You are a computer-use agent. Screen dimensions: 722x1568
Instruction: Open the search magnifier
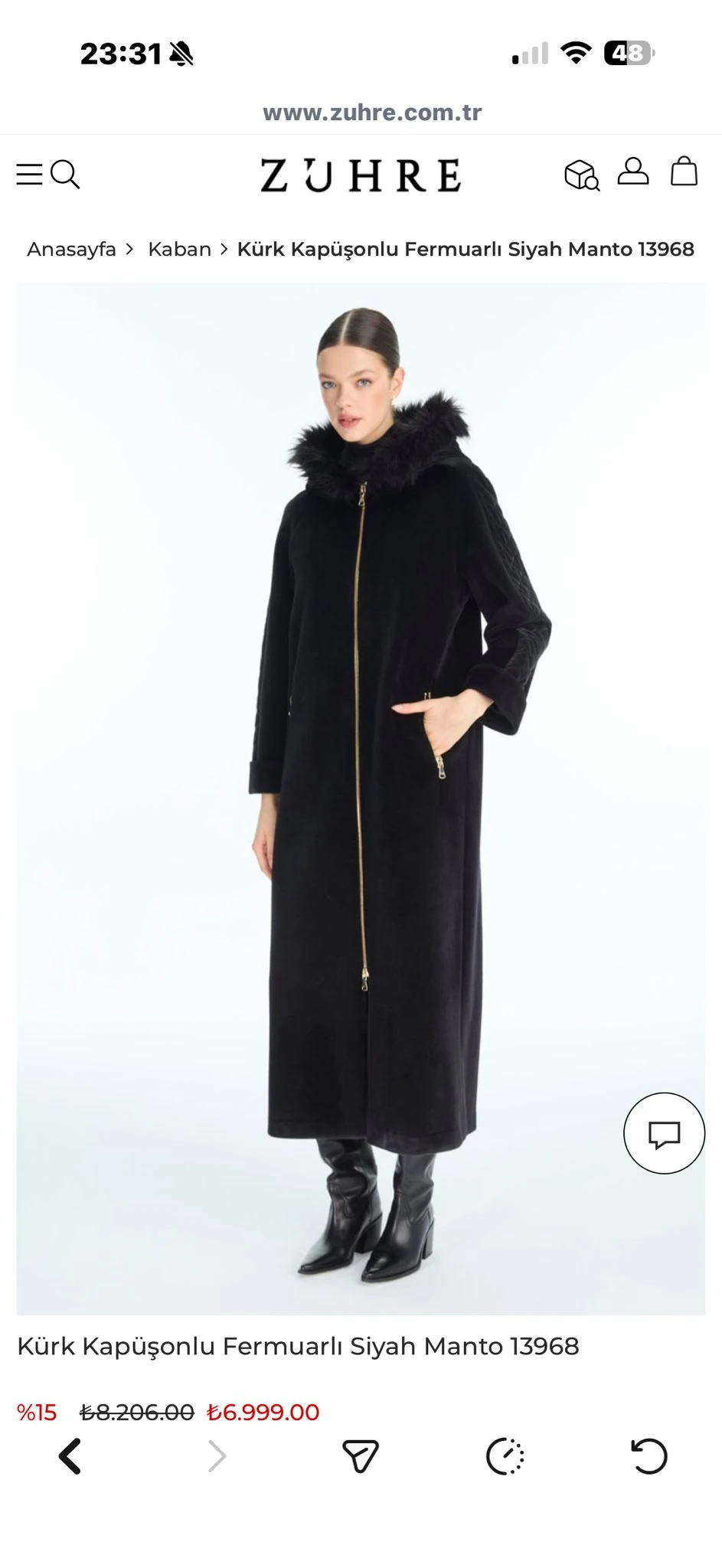[66, 175]
